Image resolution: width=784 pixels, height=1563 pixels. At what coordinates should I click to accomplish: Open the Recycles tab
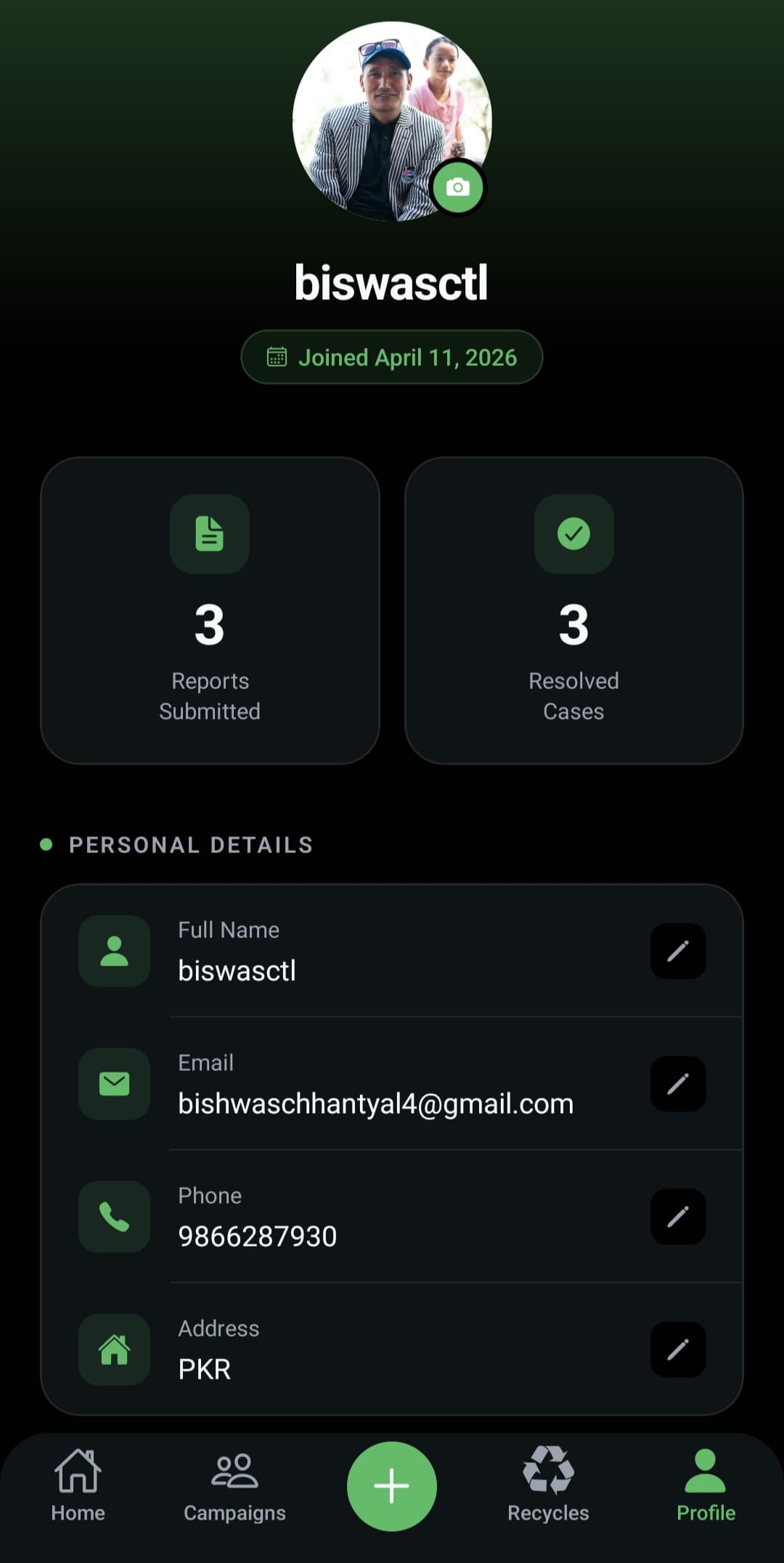tap(549, 1485)
